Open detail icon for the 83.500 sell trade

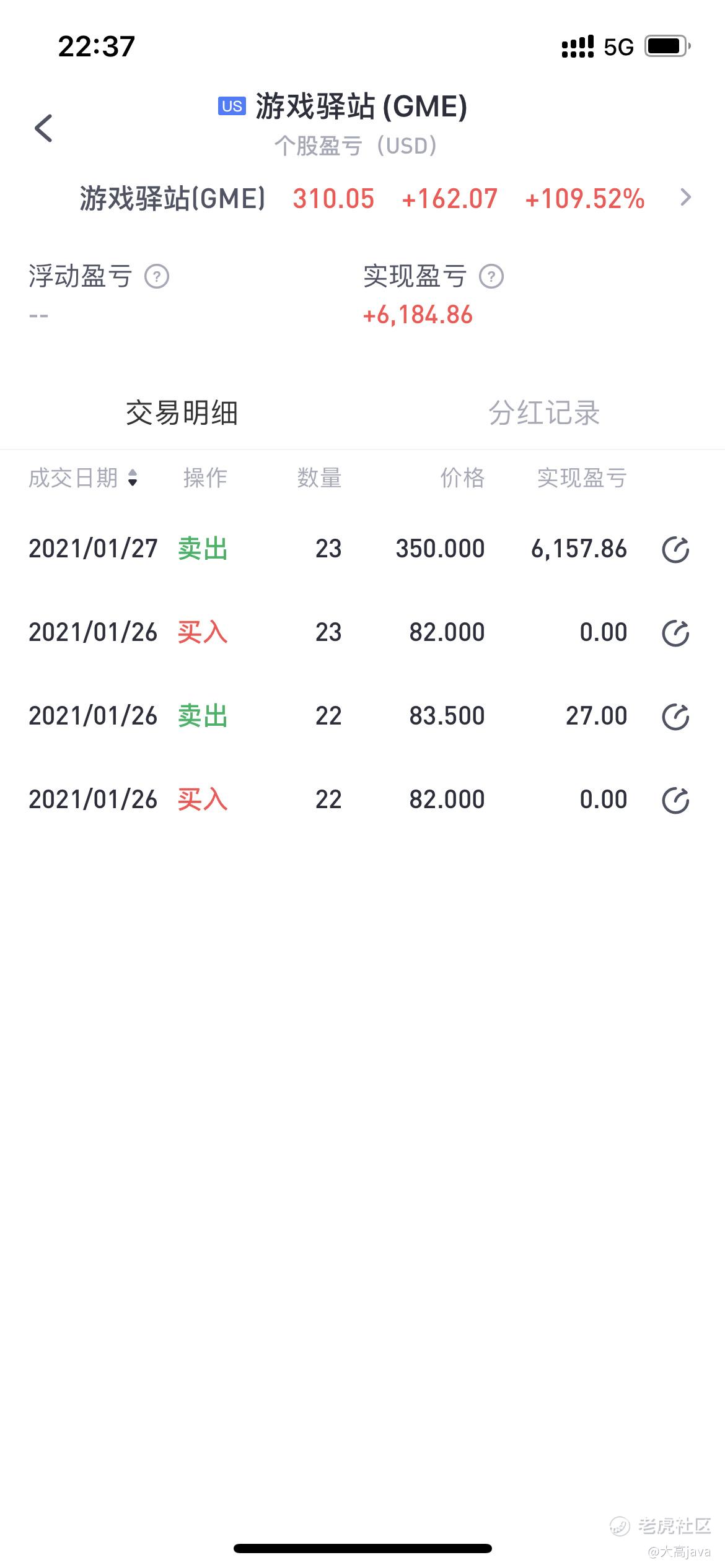coord(675,716)
